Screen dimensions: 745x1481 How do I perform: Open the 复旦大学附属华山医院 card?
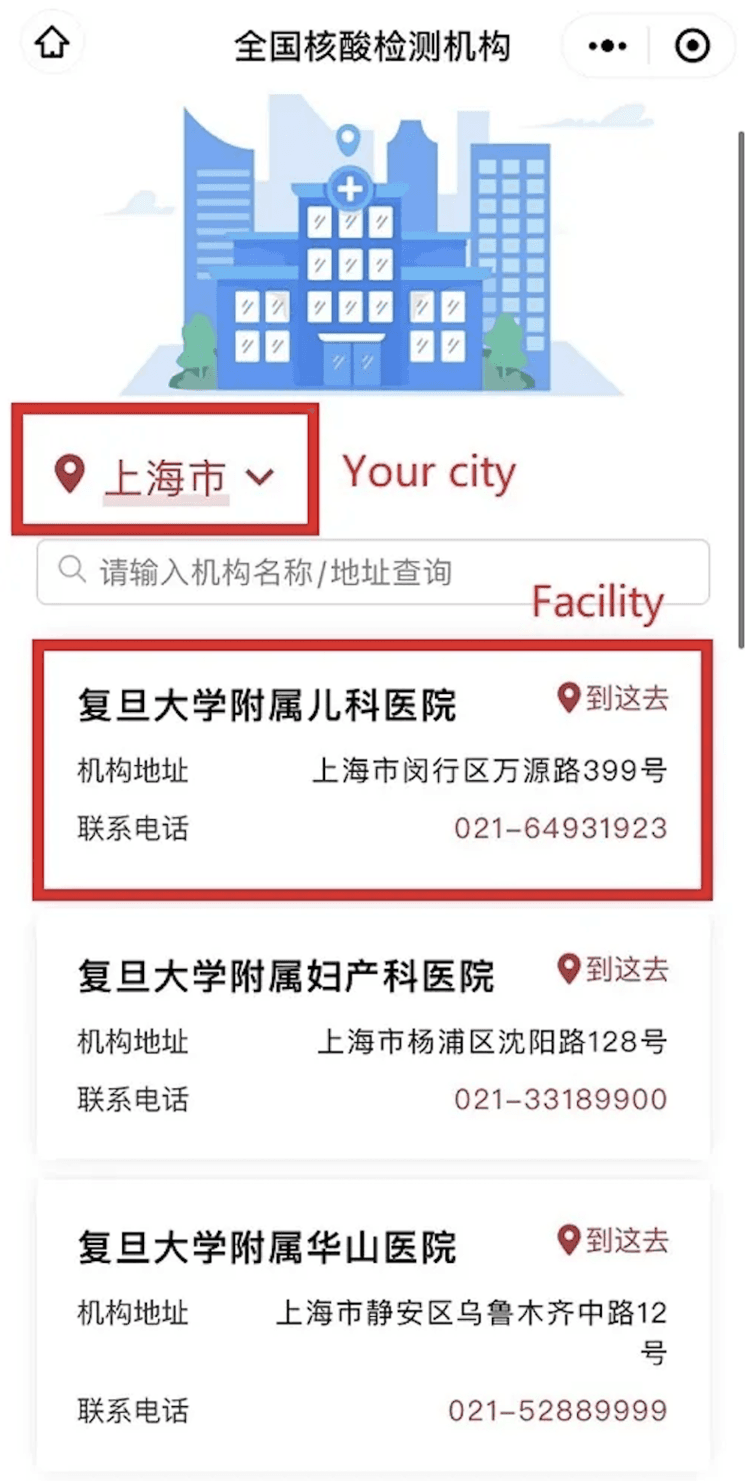(x=267, y=1247)
